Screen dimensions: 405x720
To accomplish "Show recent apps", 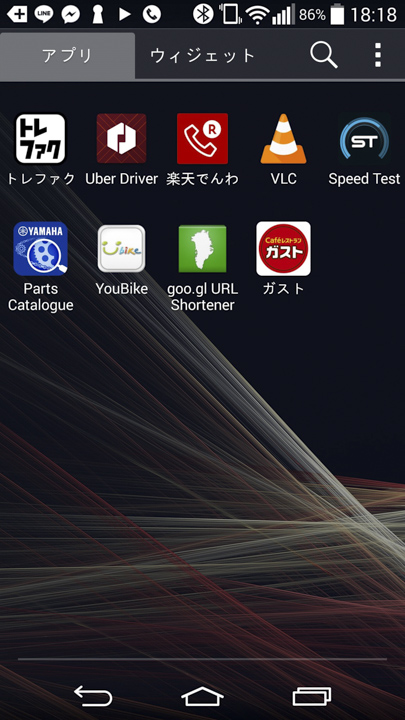I will tap(312, 696).
